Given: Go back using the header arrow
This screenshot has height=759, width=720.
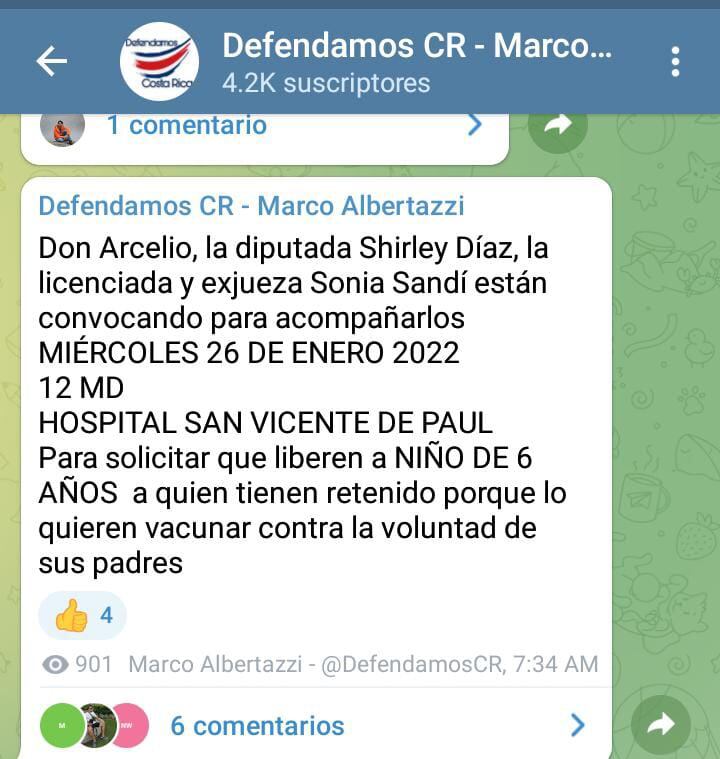Looking at the screenshot, I should tap(51, 62).
